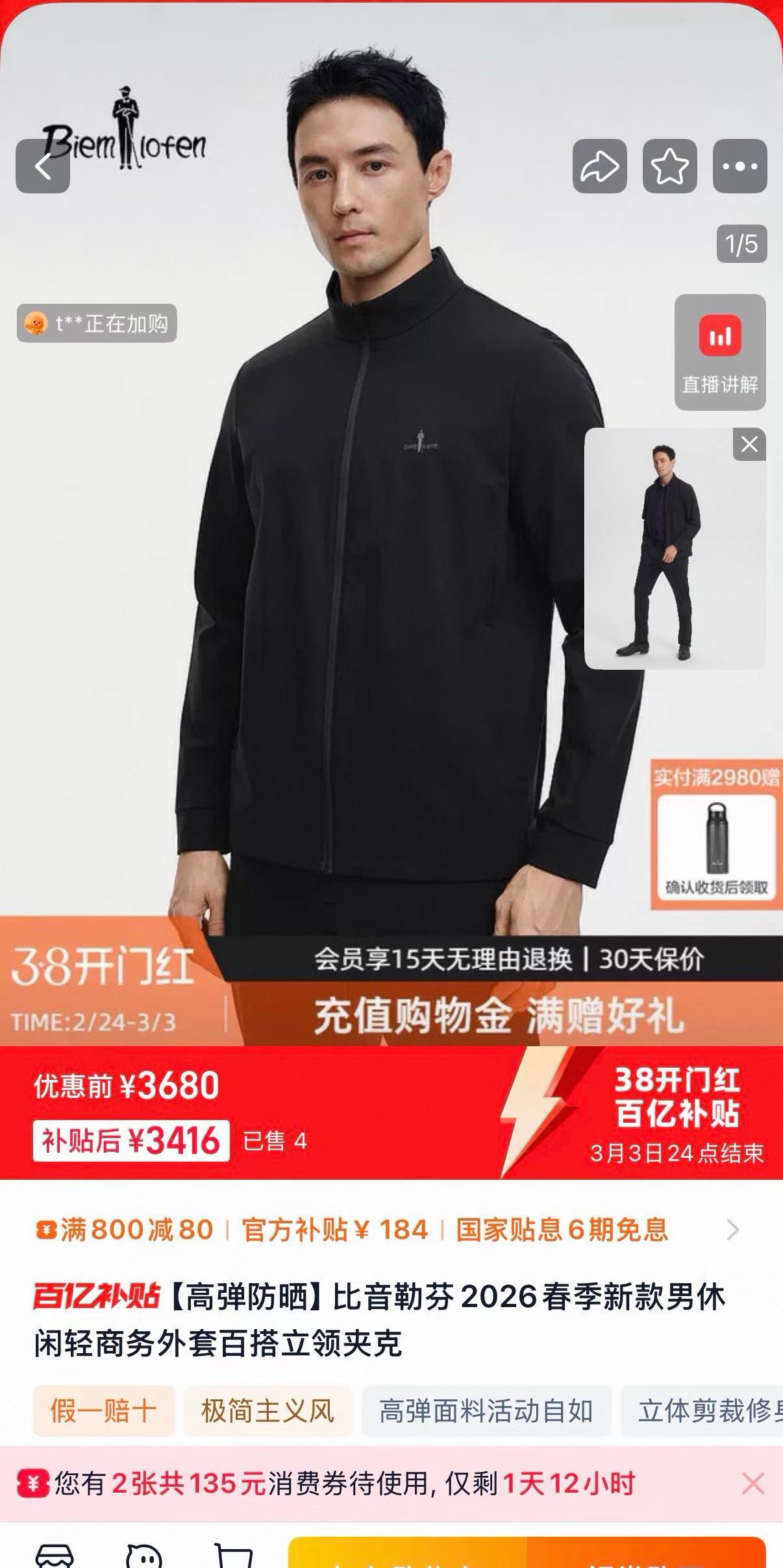The width and height of the screenshot is (783, 1568).
Task: Share this product
Action: 599,167
